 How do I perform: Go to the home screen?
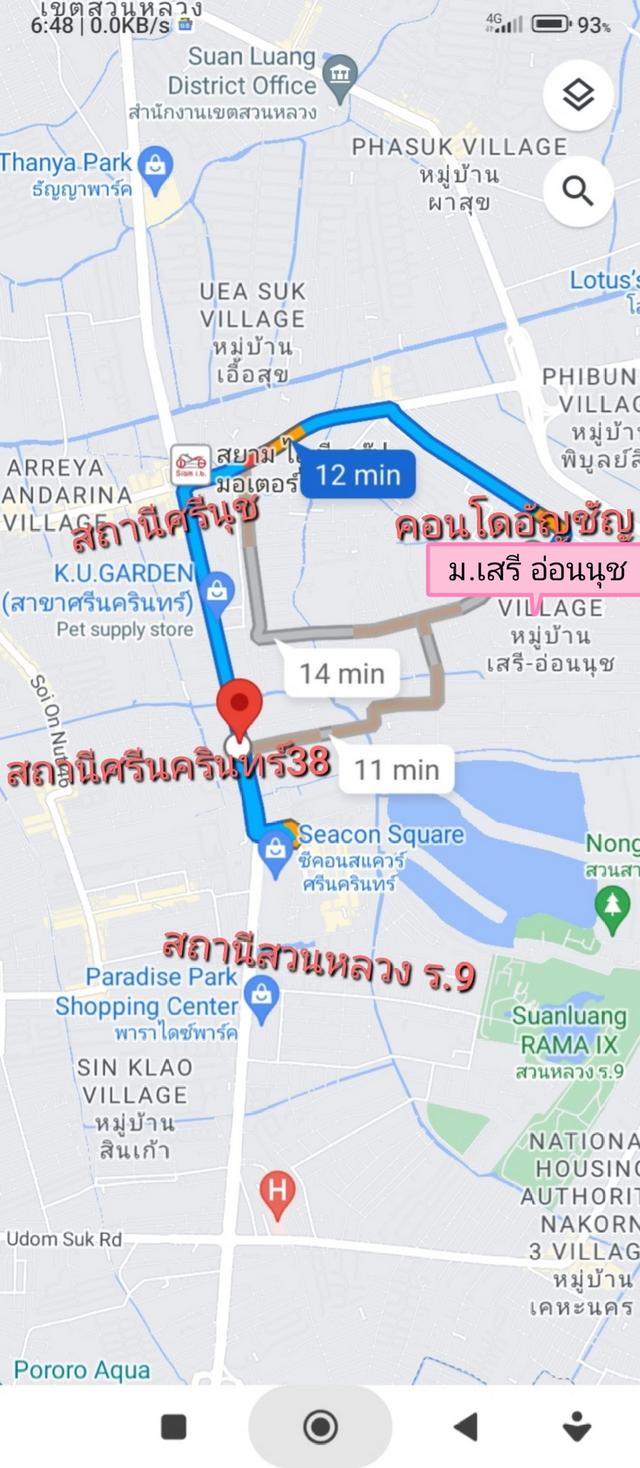pyautogui.click(x=320, y=1426)
